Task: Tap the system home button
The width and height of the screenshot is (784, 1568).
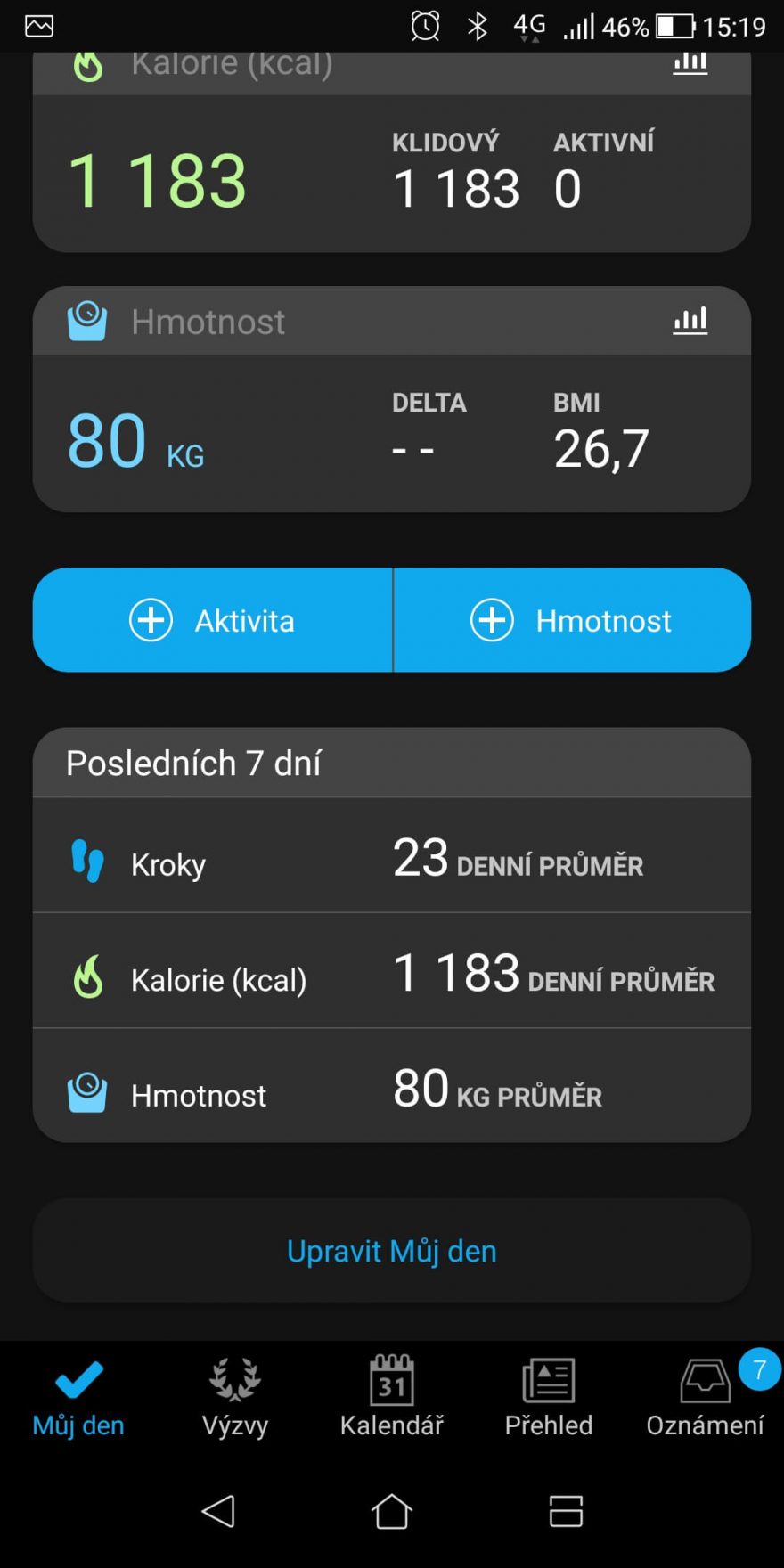Action: click(x=392, y=1511)
